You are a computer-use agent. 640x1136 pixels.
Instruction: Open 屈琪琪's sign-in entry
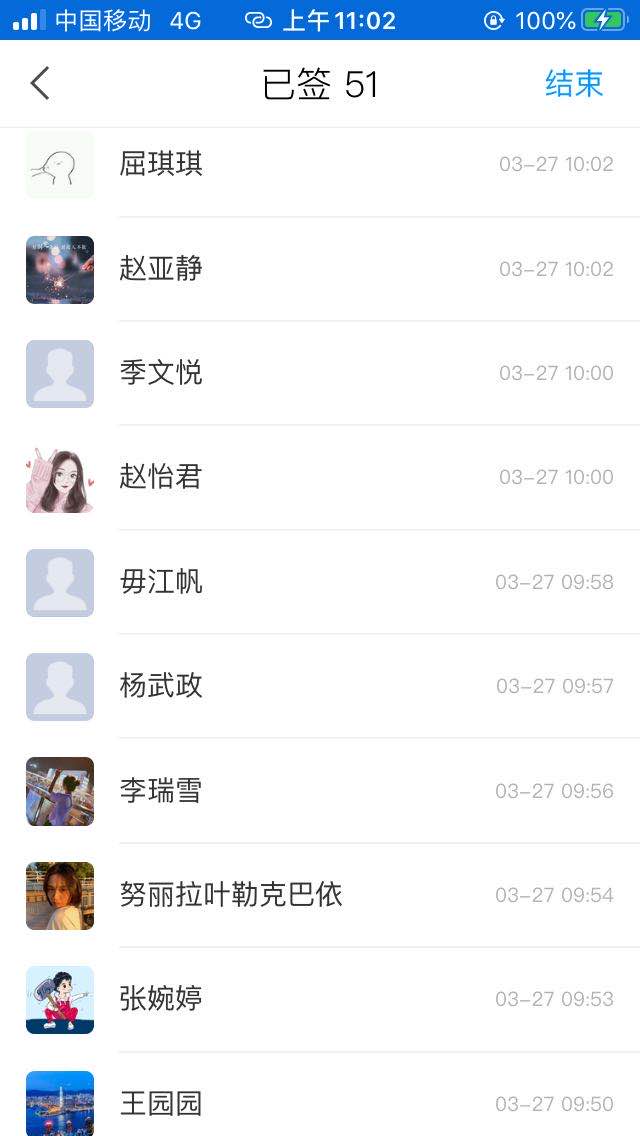pyautogui.click(x=320, y=165)
